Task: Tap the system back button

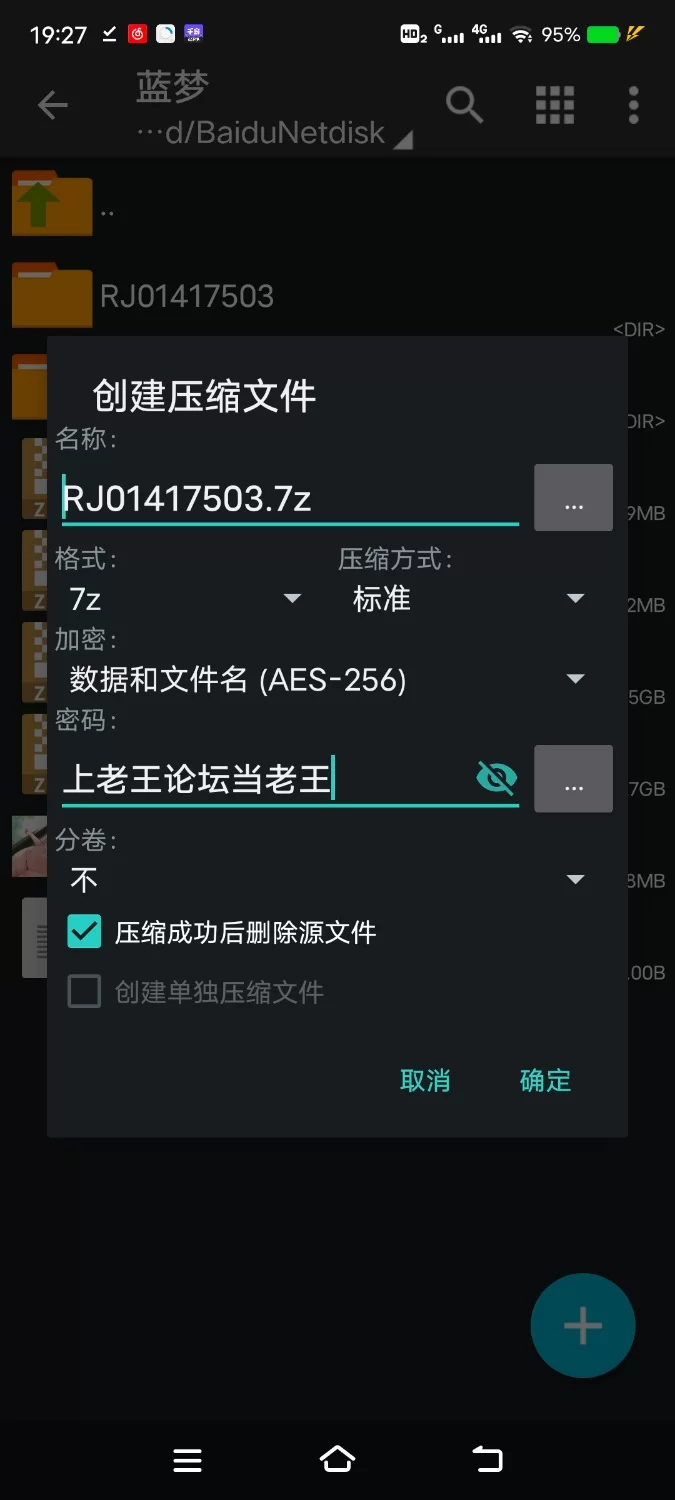Action: coord(487,1460)
